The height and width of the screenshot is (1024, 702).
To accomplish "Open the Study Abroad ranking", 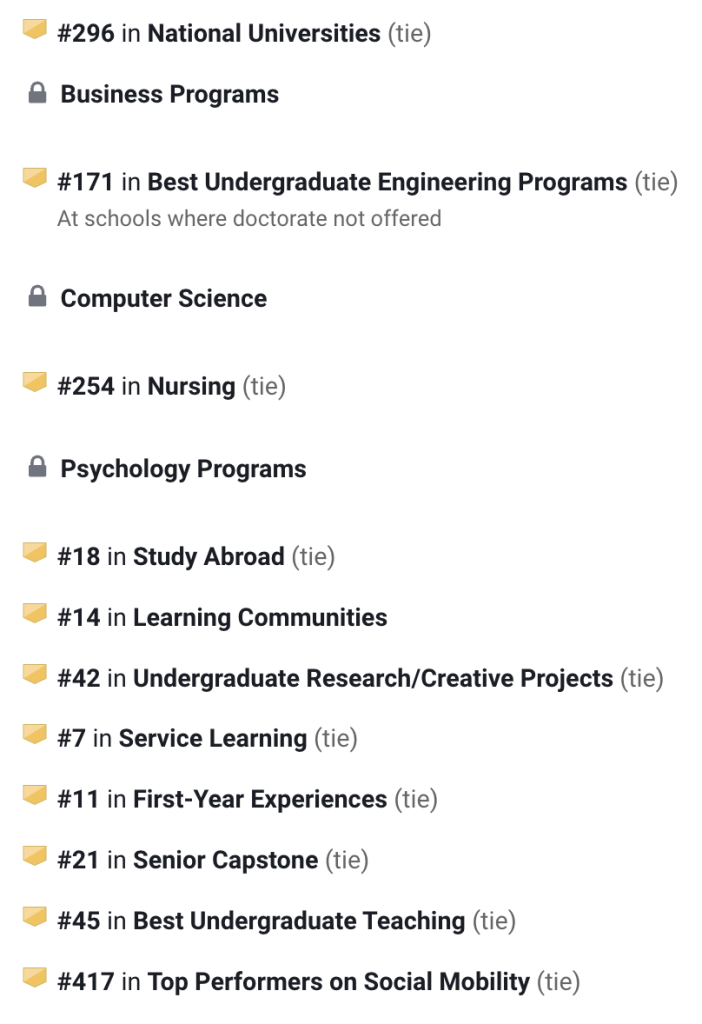I will coord(208,557).
